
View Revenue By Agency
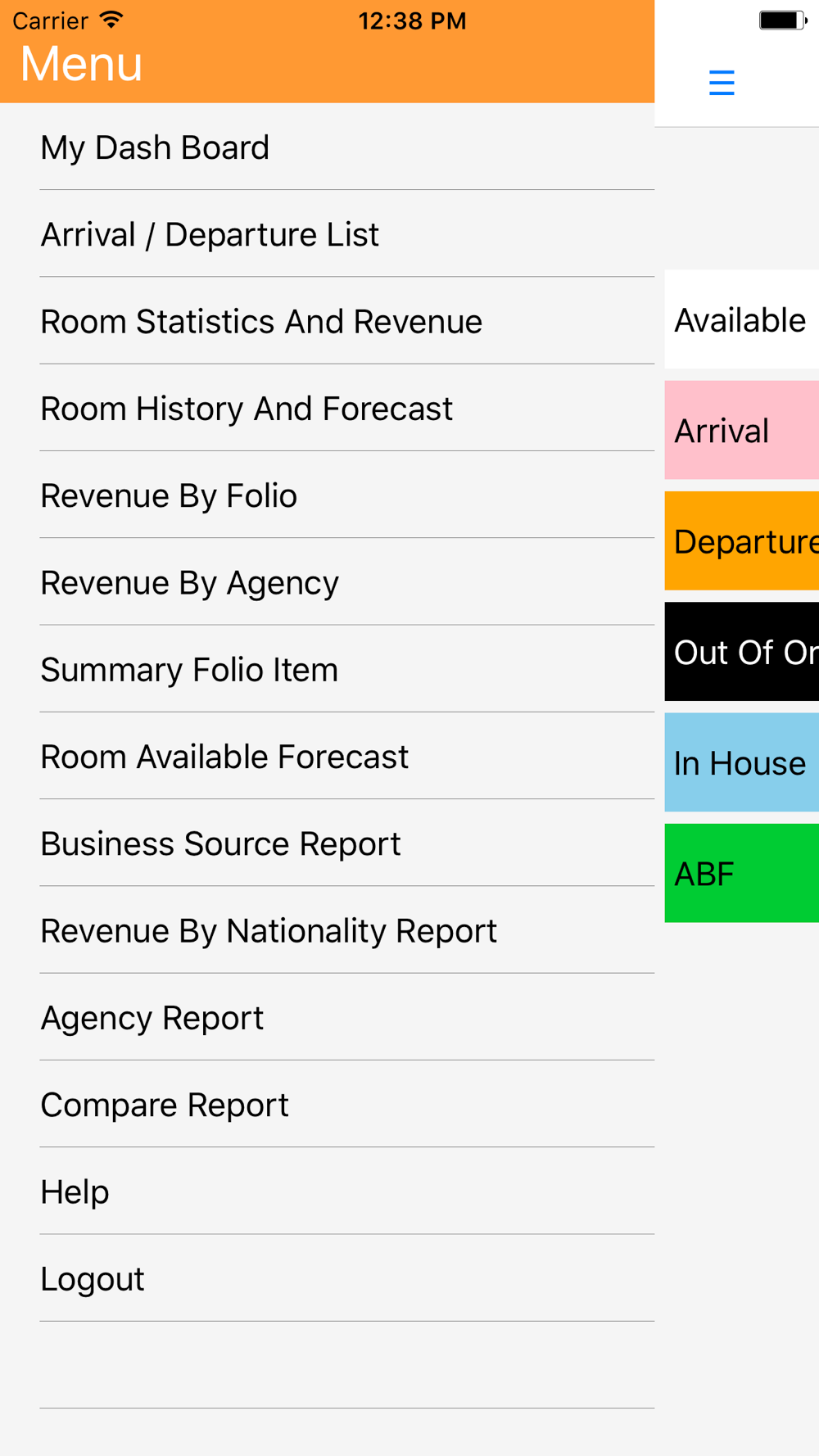pyautogui.click(x=328, y=582)
